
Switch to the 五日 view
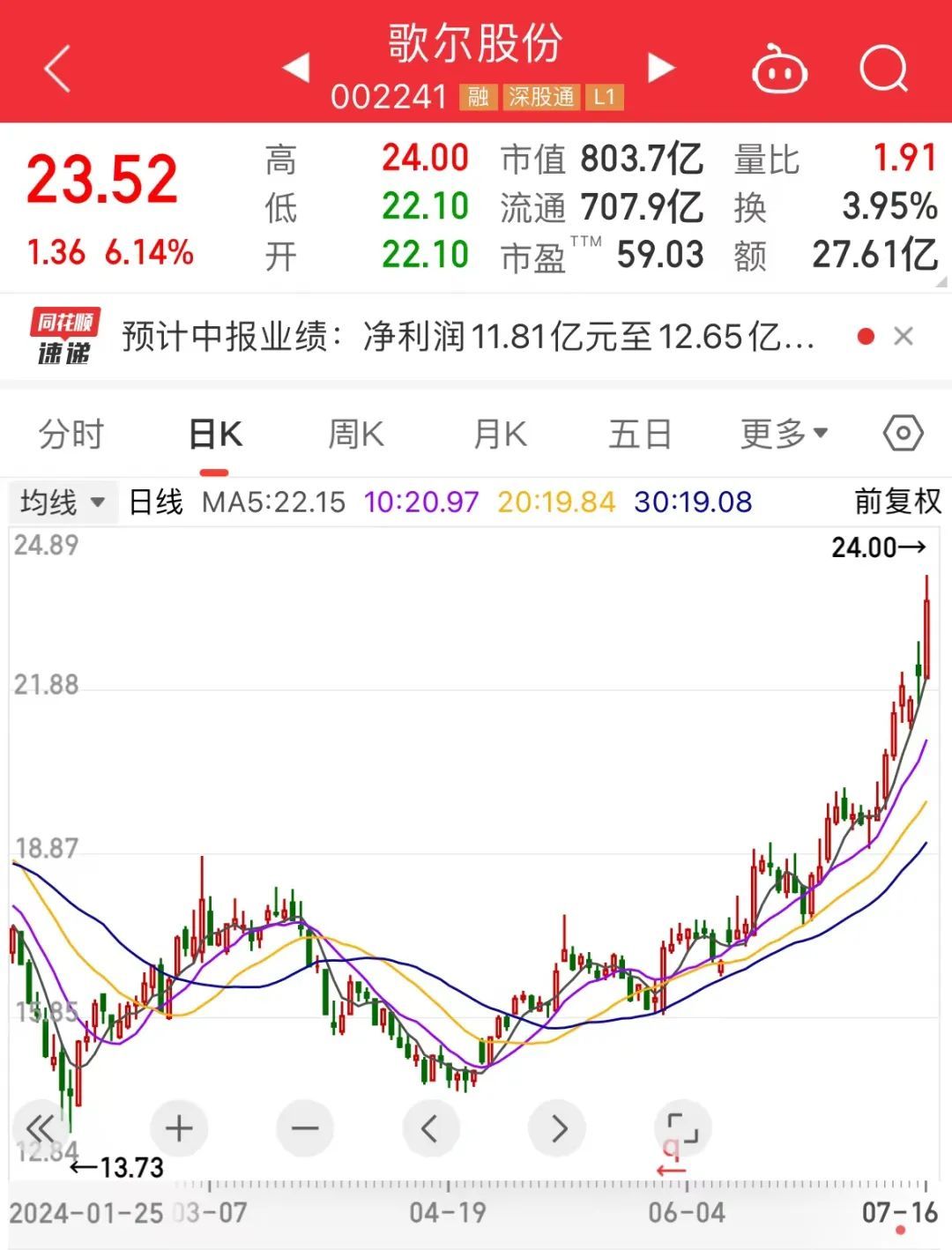(x=640, y=434)
